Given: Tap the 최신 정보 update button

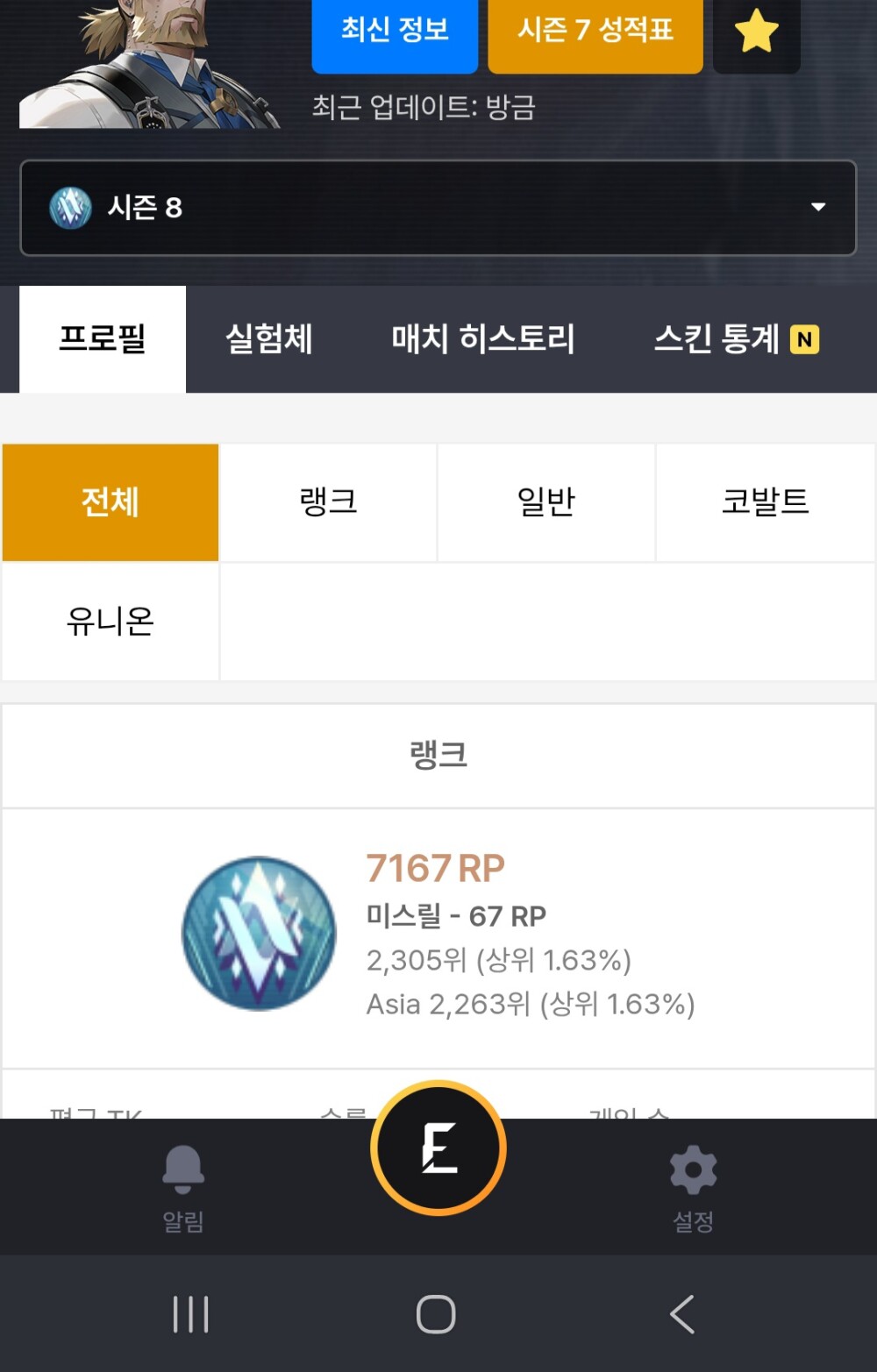Looking at the screenshot, I should pos(394,32).
